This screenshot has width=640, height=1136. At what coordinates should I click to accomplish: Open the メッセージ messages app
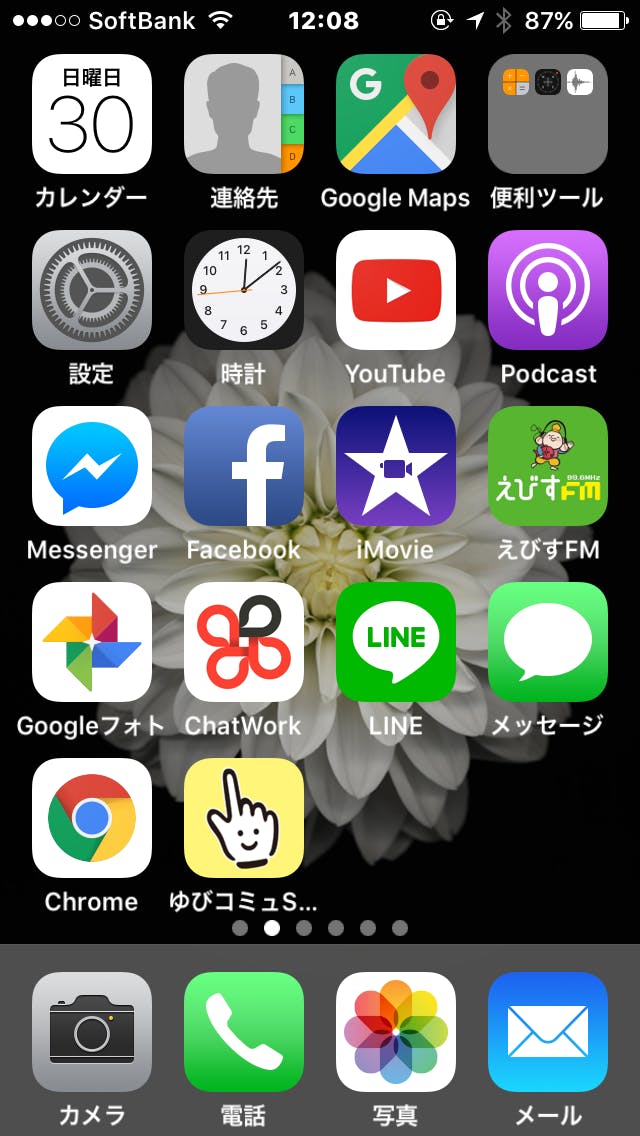(x=548, y=642)
